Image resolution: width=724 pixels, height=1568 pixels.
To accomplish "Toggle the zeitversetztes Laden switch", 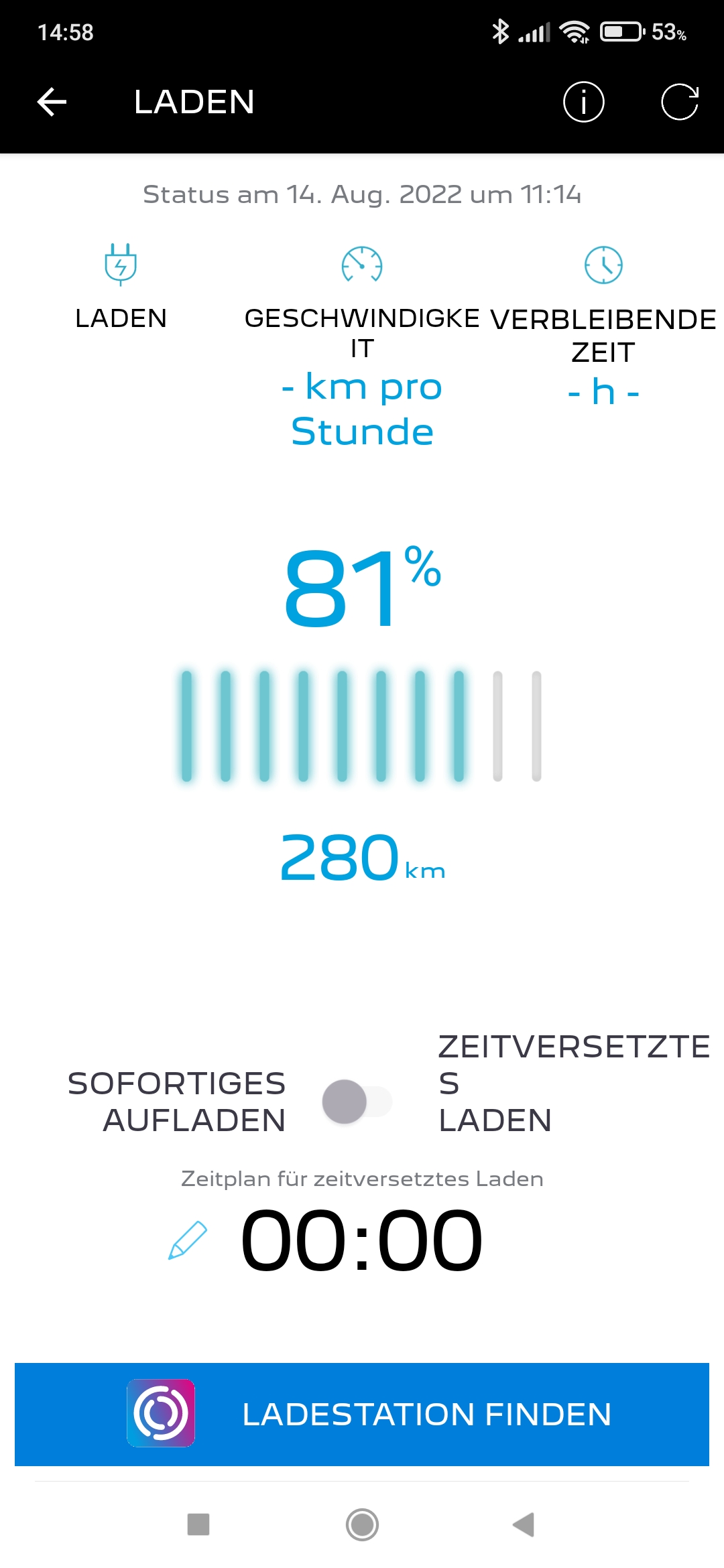I will pos(357,1102).
